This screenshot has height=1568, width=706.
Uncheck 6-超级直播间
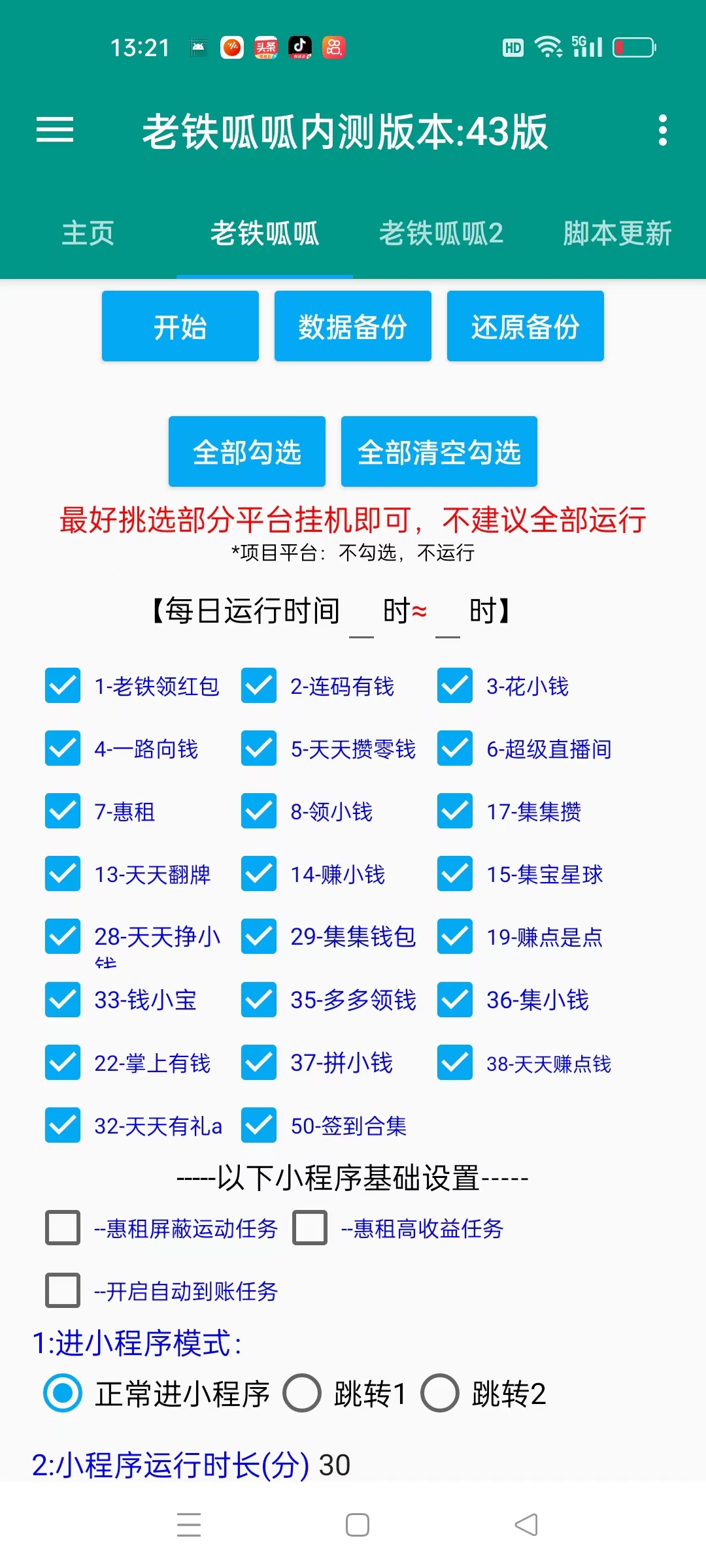455,748
